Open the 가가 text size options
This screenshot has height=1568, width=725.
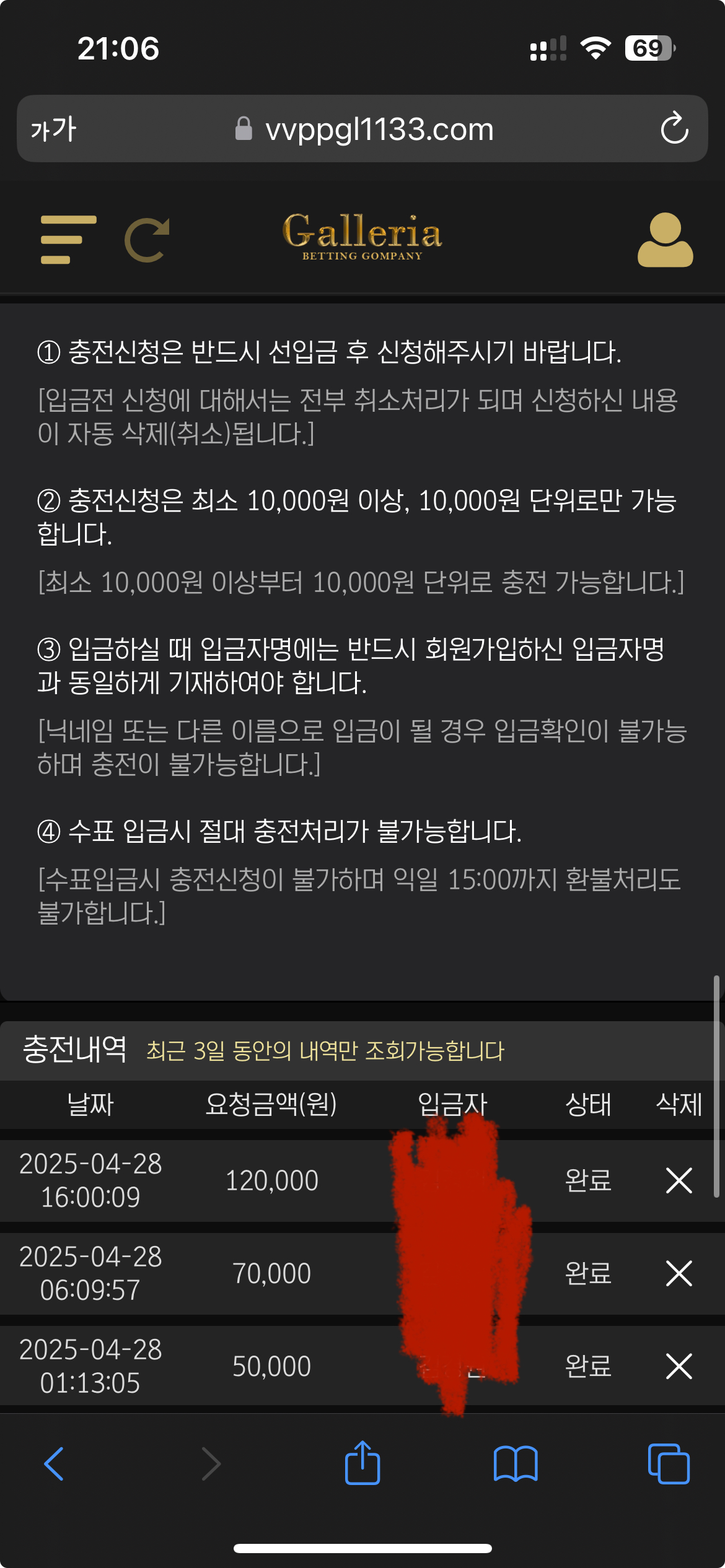point(53,129)
